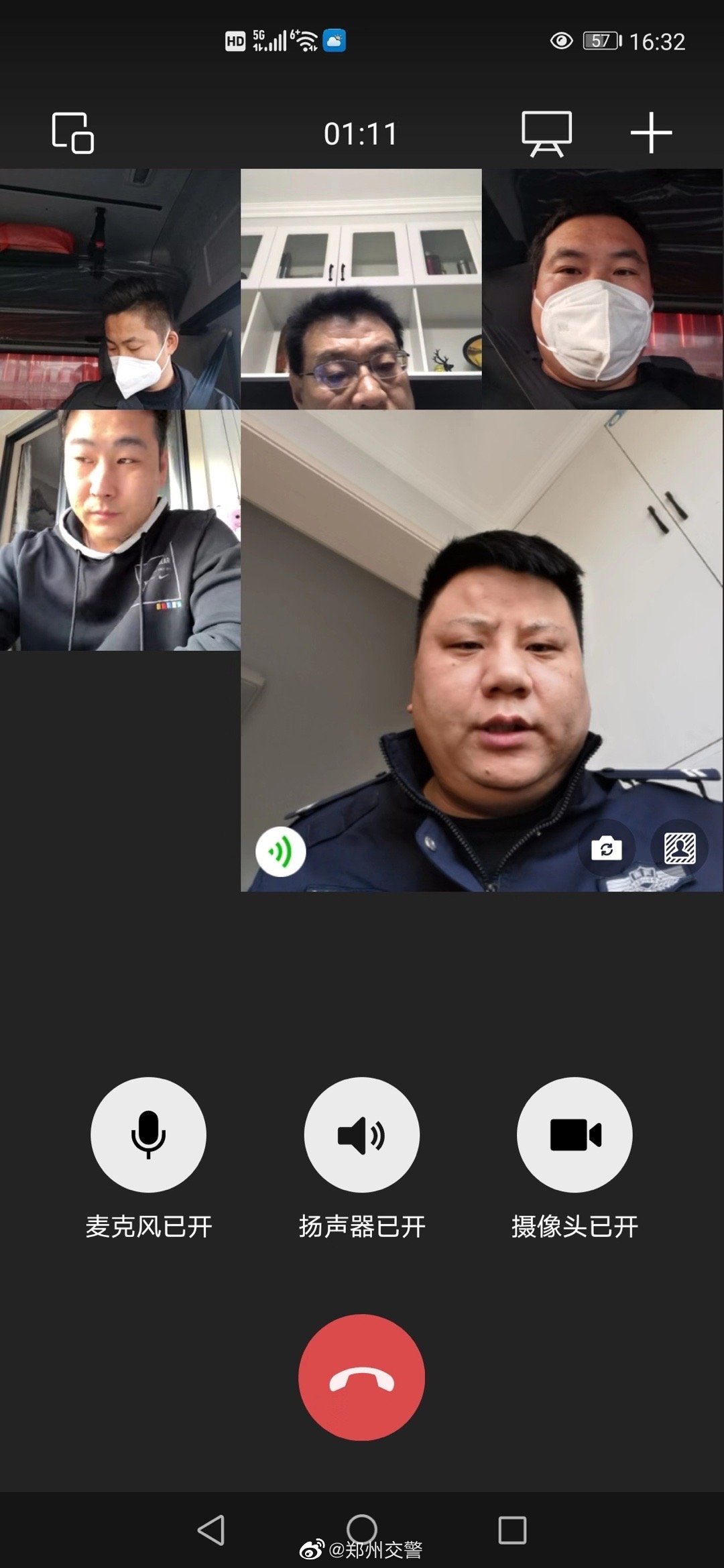Toggle the virtual background blur icon

(680, 849)
